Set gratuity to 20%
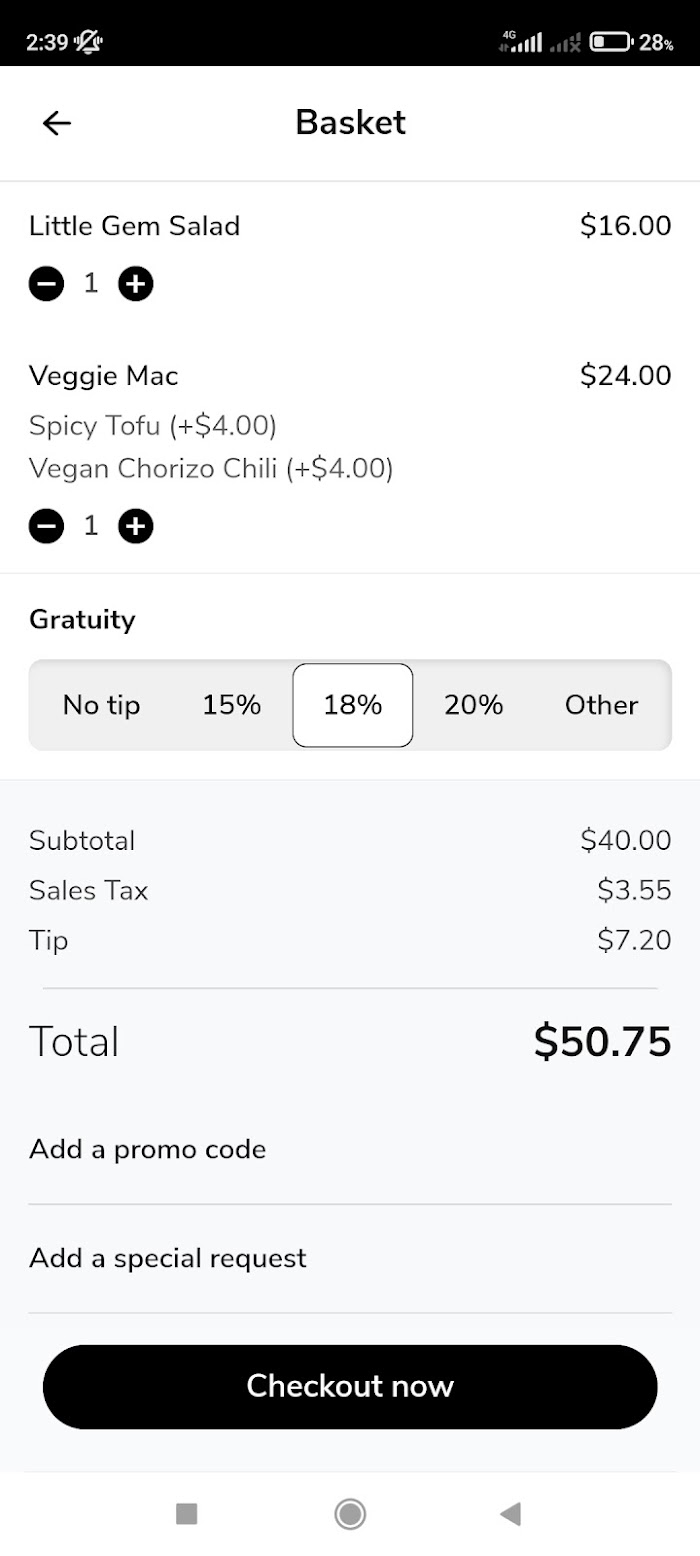The width and height of the screenshot is (700, 1556). (x=474, y=705)
